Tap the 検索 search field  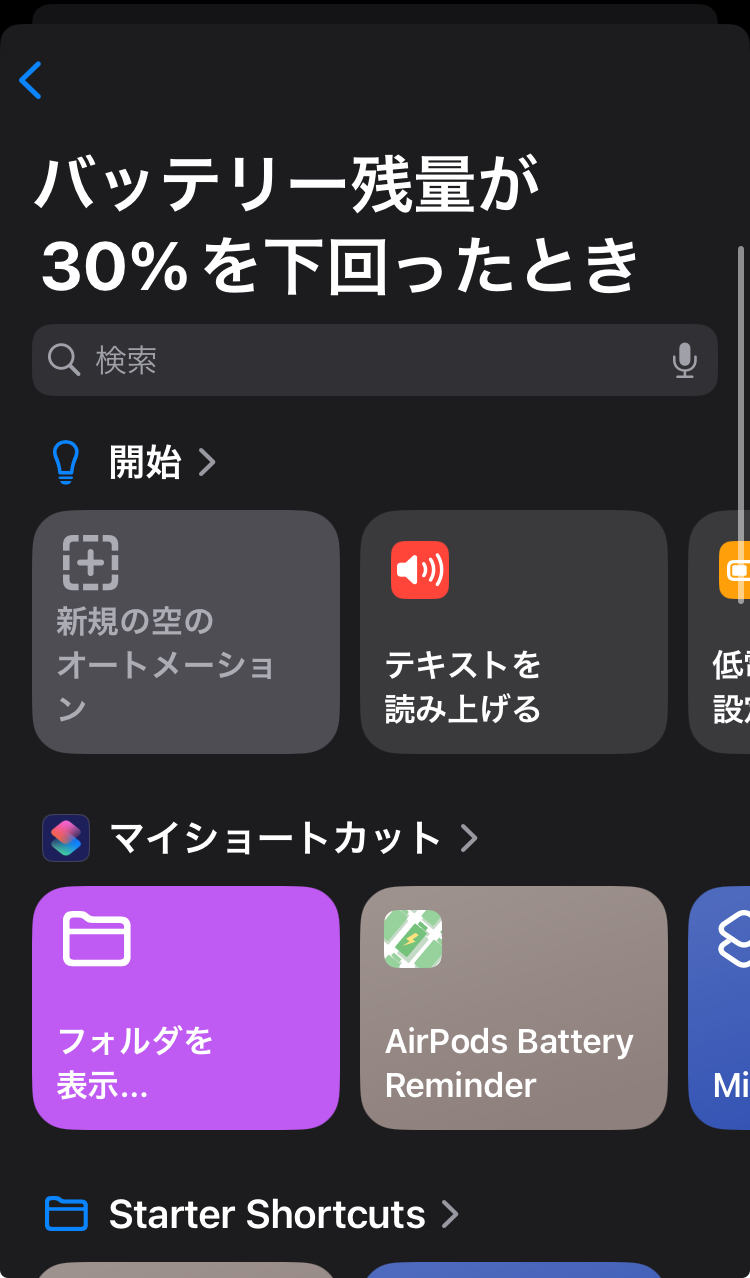[x=360, y=360]
